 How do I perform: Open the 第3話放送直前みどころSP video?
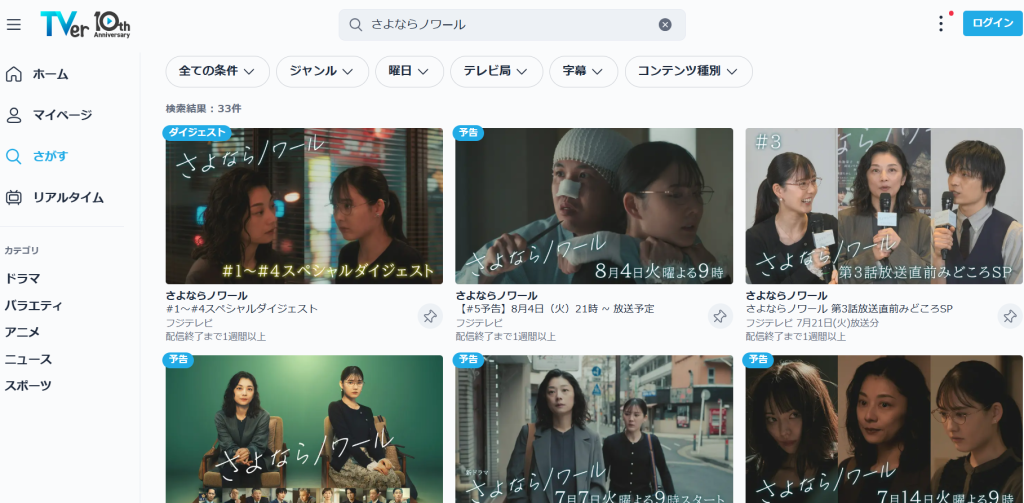pos(884,206)
